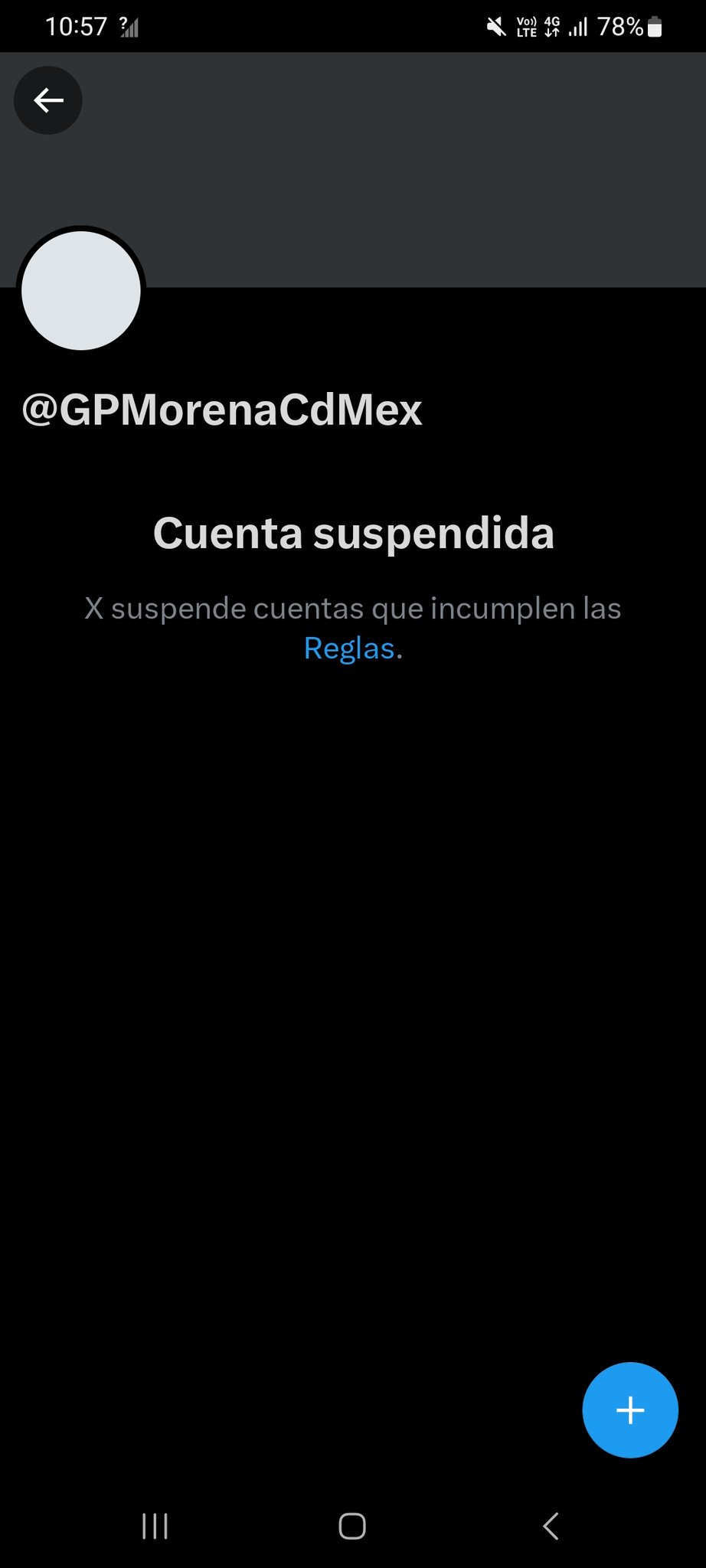
Task: Compose a new post with plus button
Action: pyautogui.click(x=629, y=1410)
